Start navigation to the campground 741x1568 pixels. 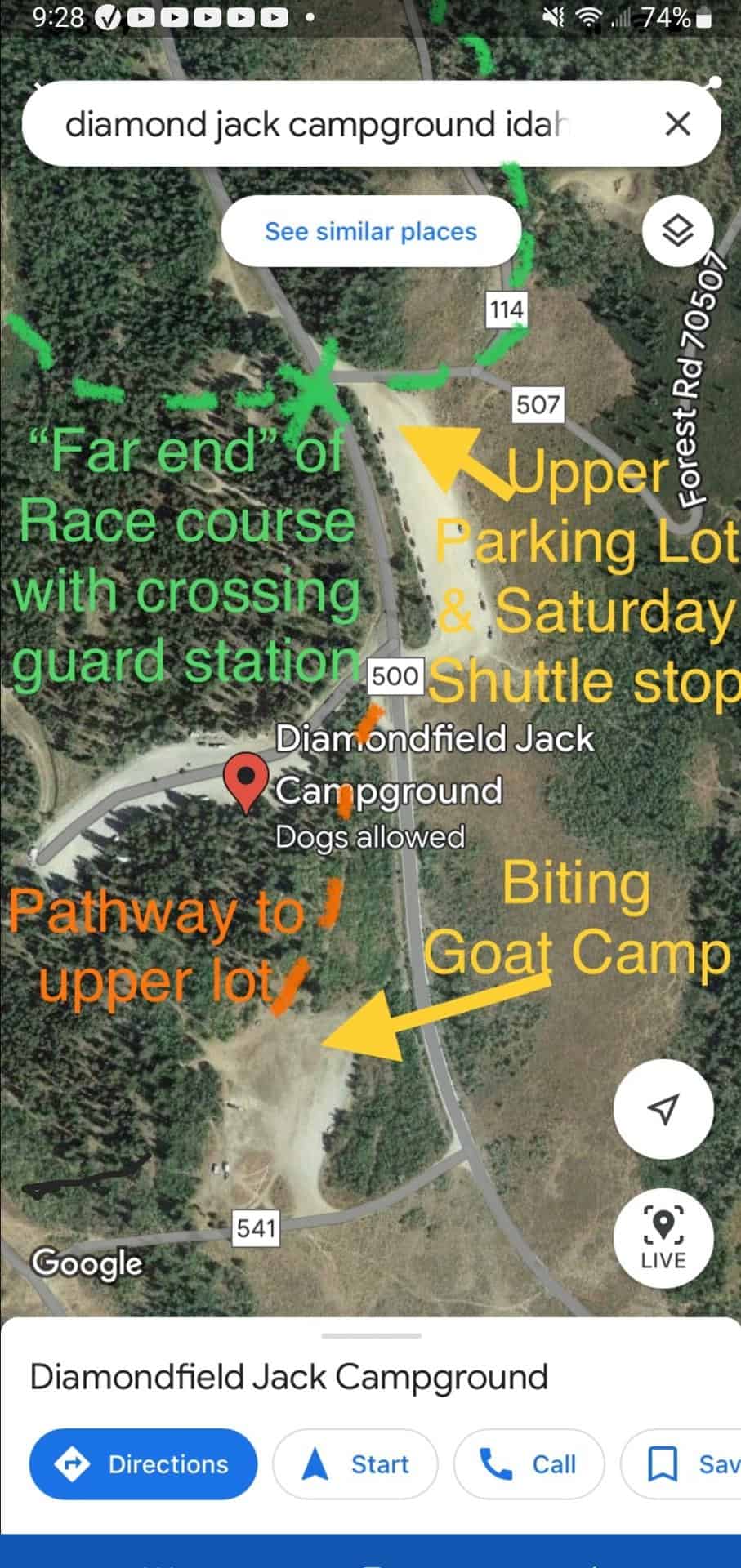coord(355,1464)
